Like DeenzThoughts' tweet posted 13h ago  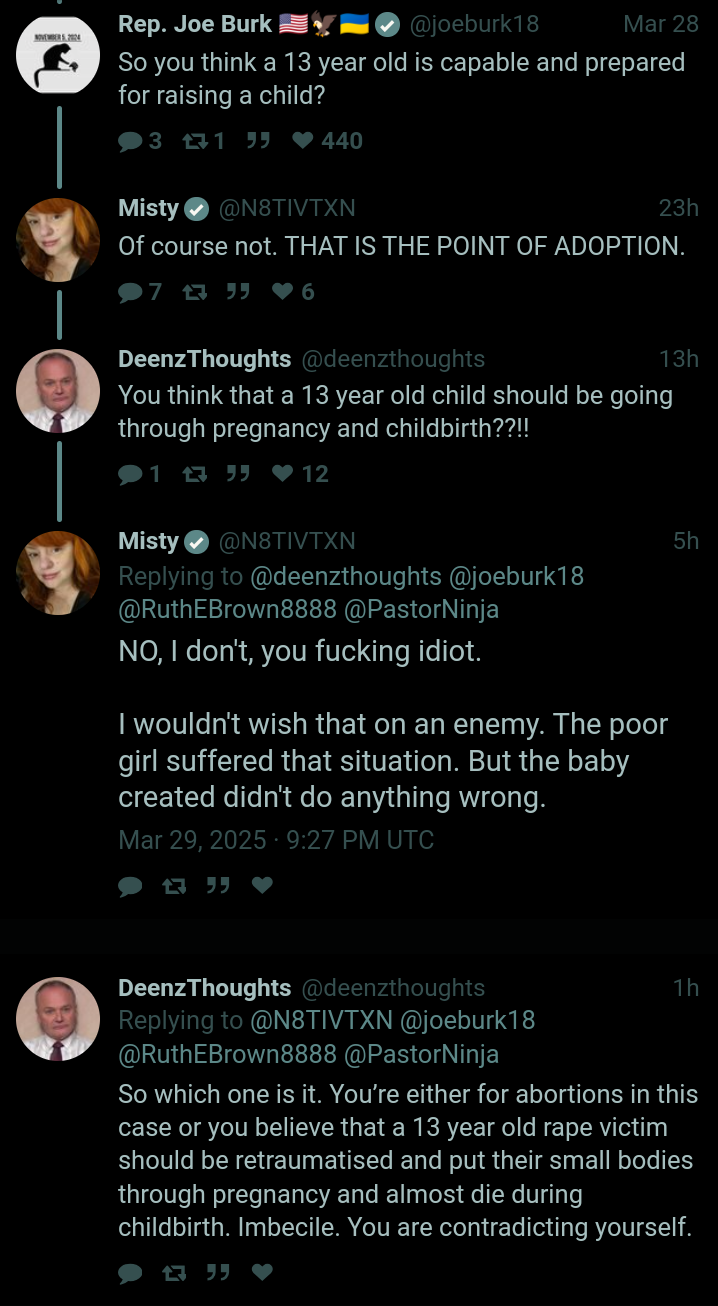[x=283, y=474]
